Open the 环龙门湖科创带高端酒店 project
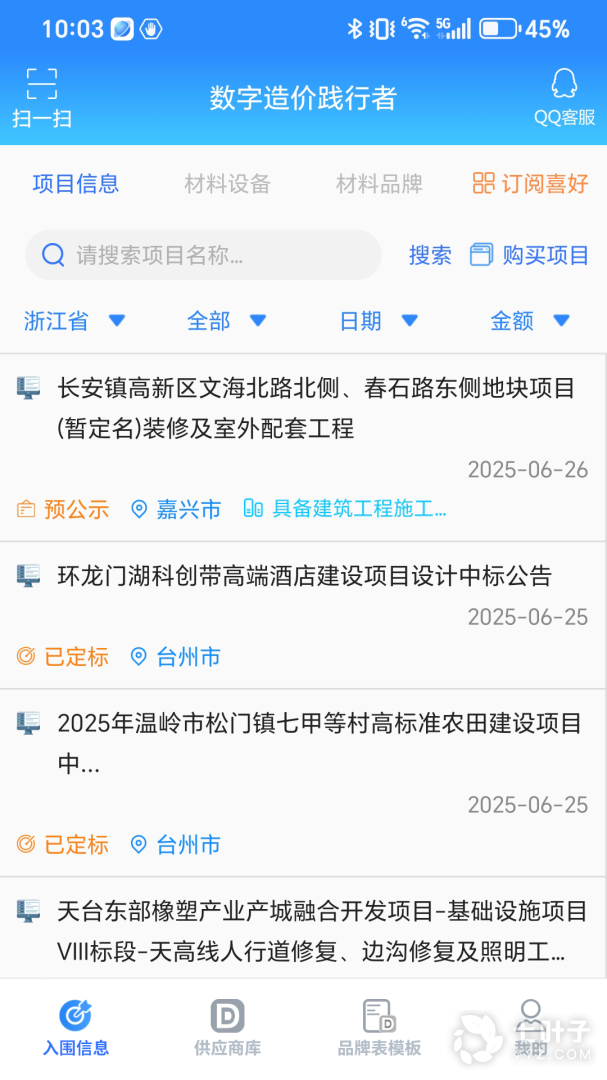Screen dimensions: 607x1080 [304, 576]
